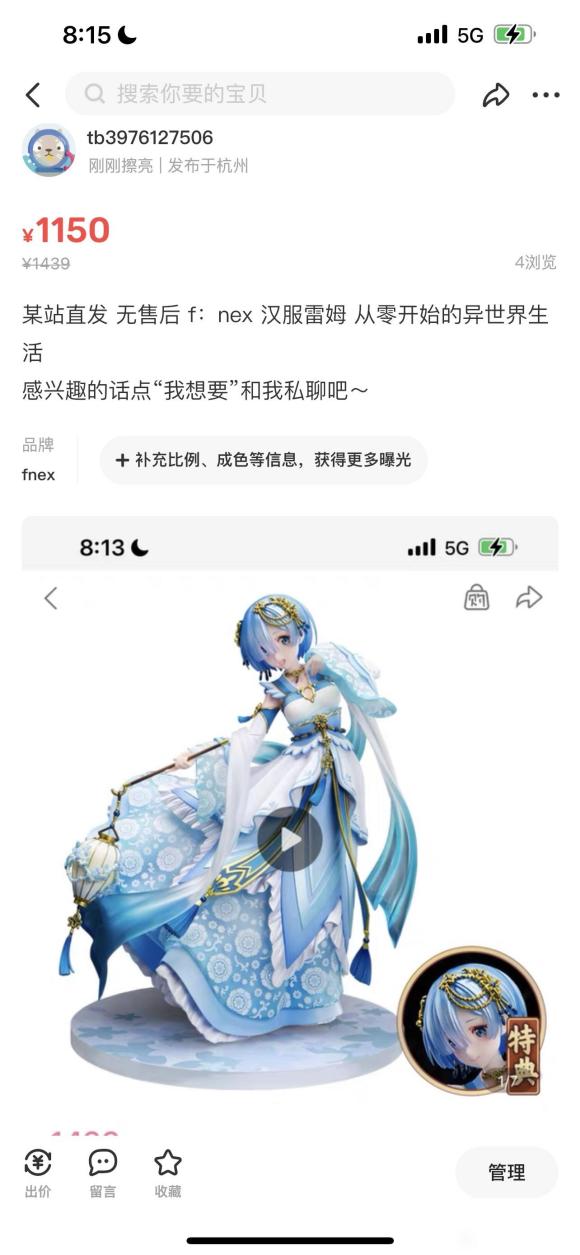Leave a comment via 留言
The image size is (580, 1255).
point(103,1172)
